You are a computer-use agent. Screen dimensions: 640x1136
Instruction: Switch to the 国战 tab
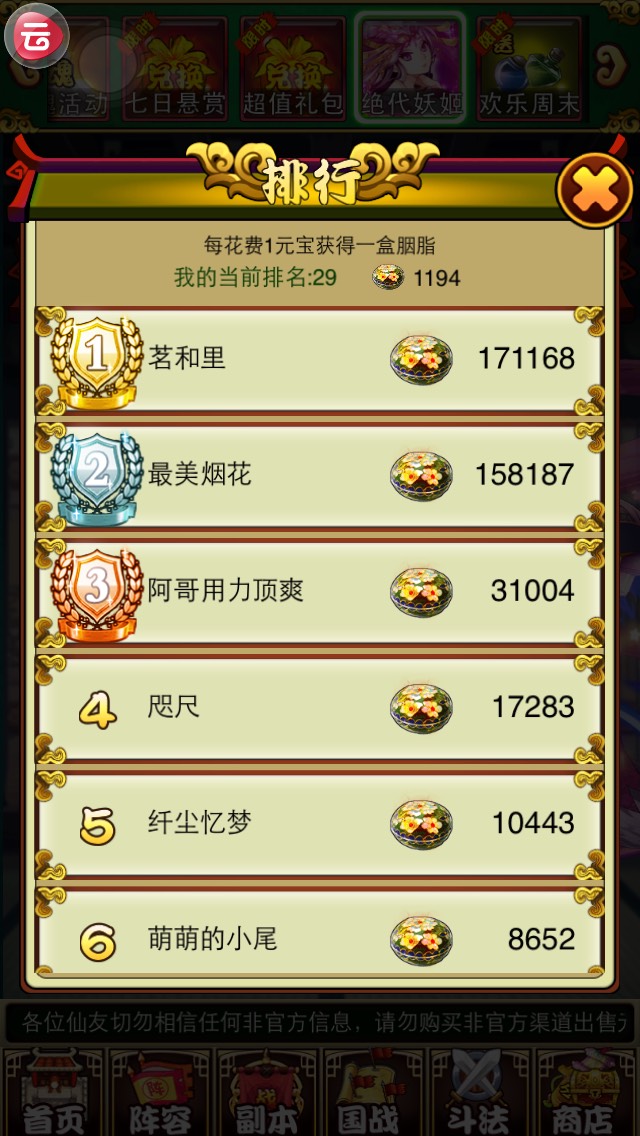pyautogui.click(x=373, y=1094)
